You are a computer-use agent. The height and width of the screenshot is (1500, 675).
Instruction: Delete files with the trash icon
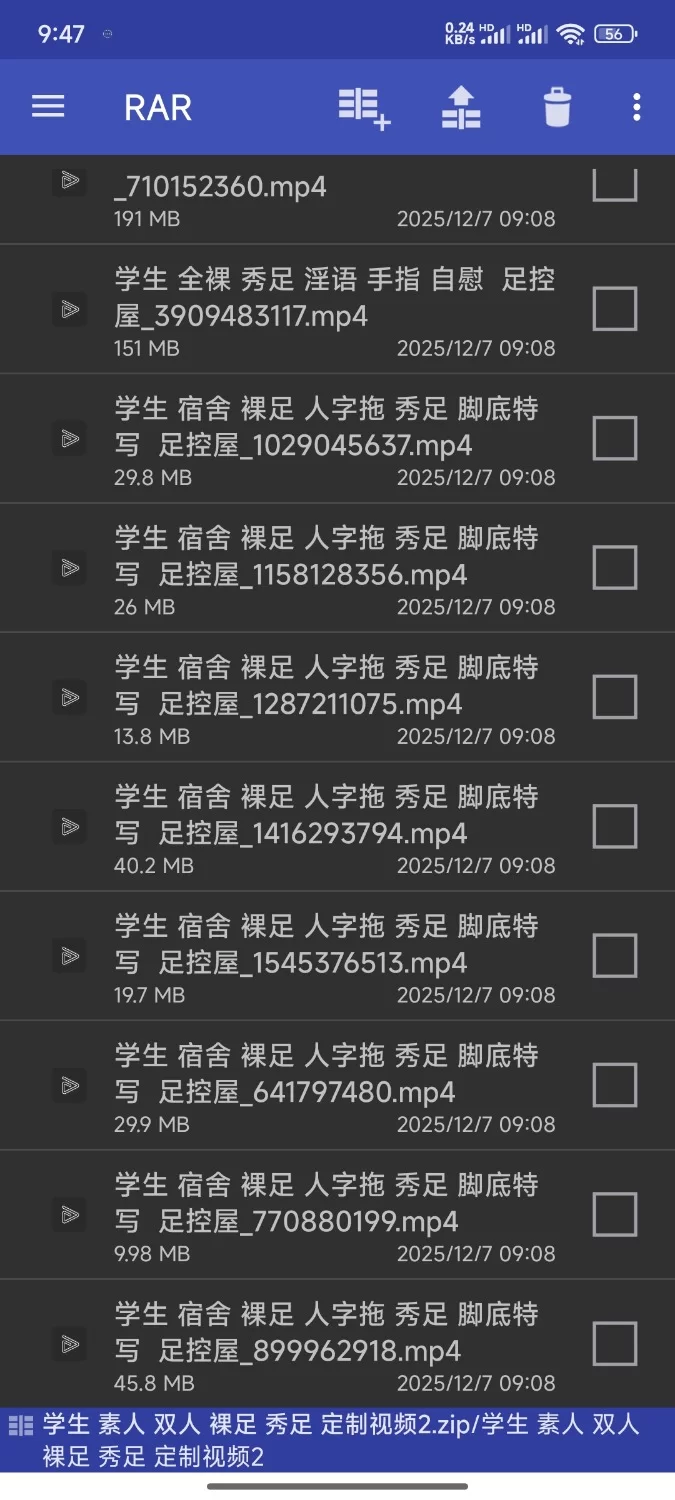point(557,107)
